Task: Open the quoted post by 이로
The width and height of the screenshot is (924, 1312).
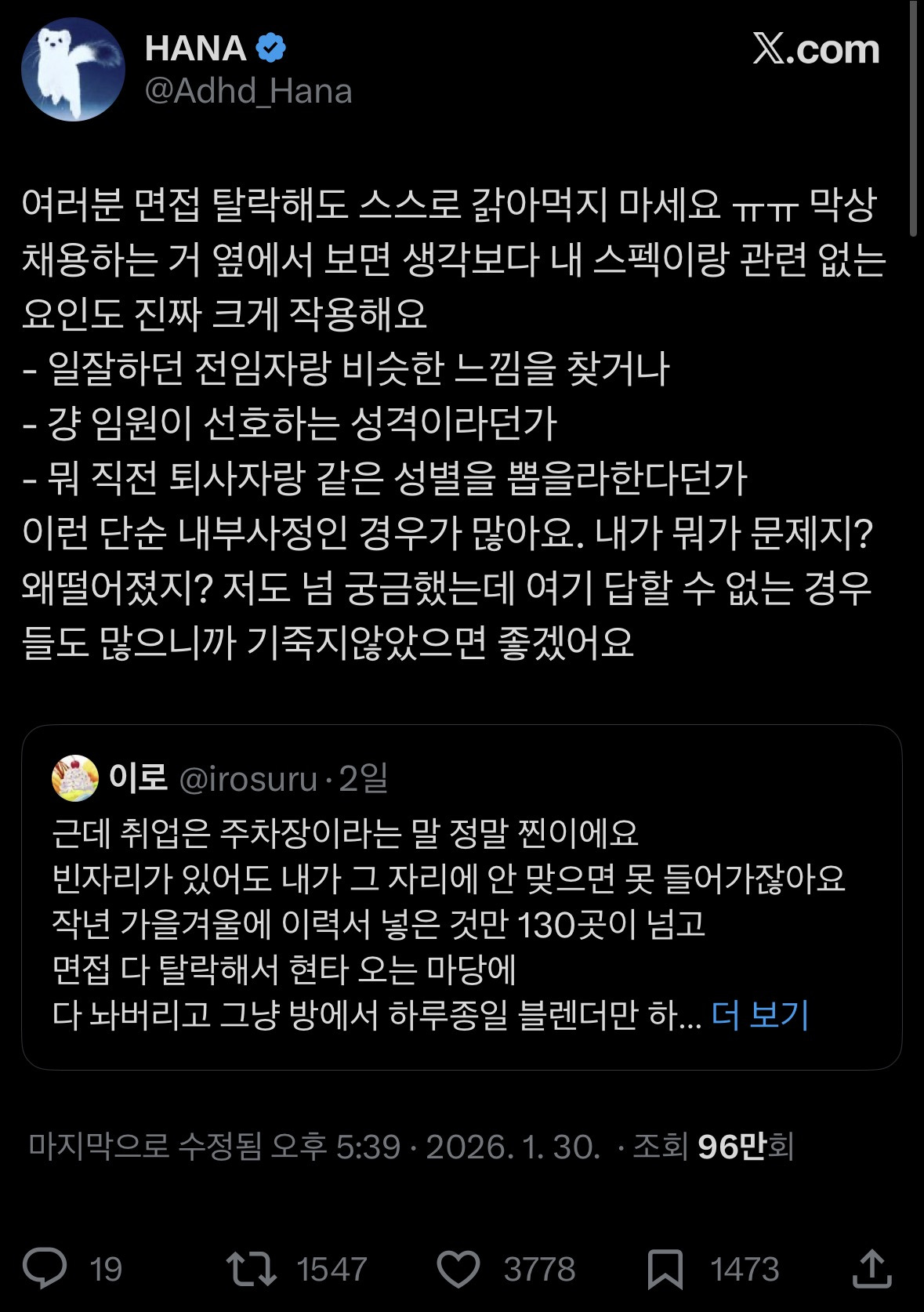Action: [462, 897]
